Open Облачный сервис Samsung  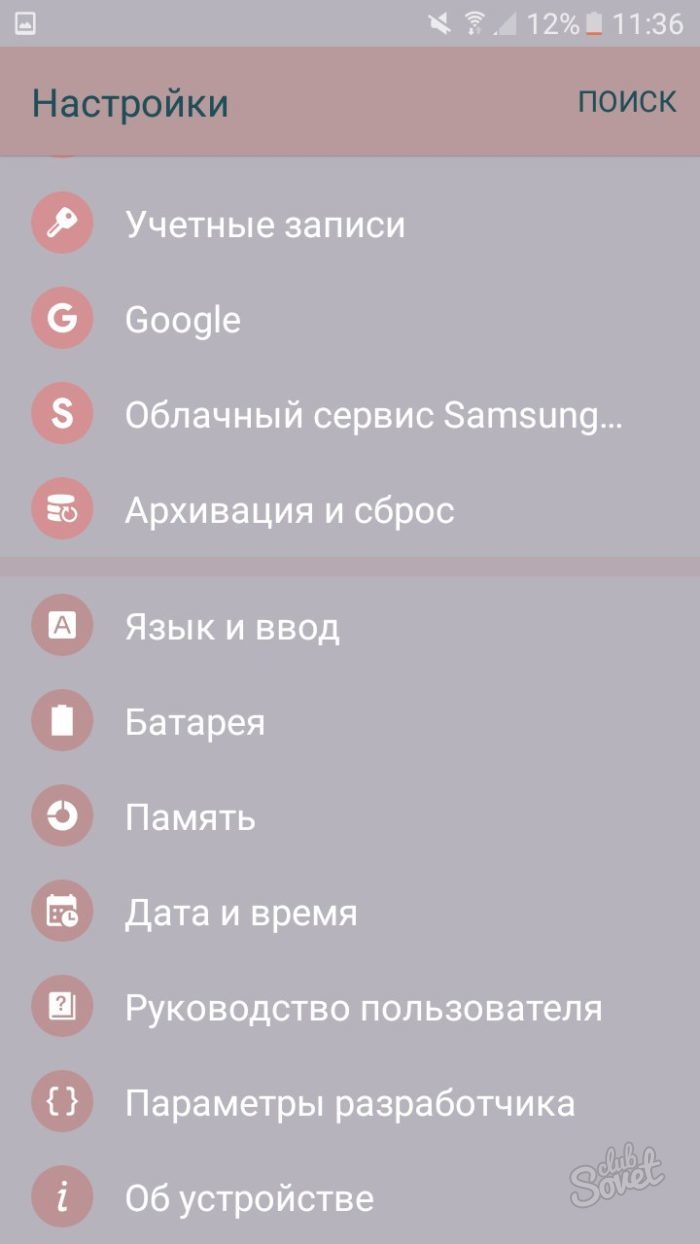tap(373, 415)
